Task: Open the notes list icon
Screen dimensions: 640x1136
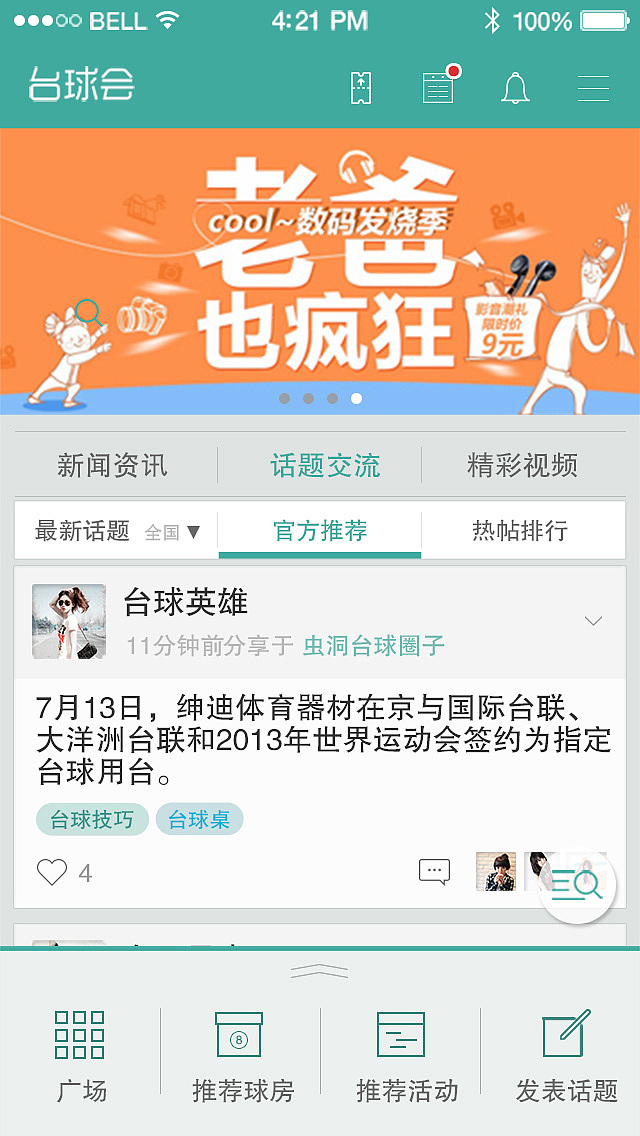Action: (438, 87)
